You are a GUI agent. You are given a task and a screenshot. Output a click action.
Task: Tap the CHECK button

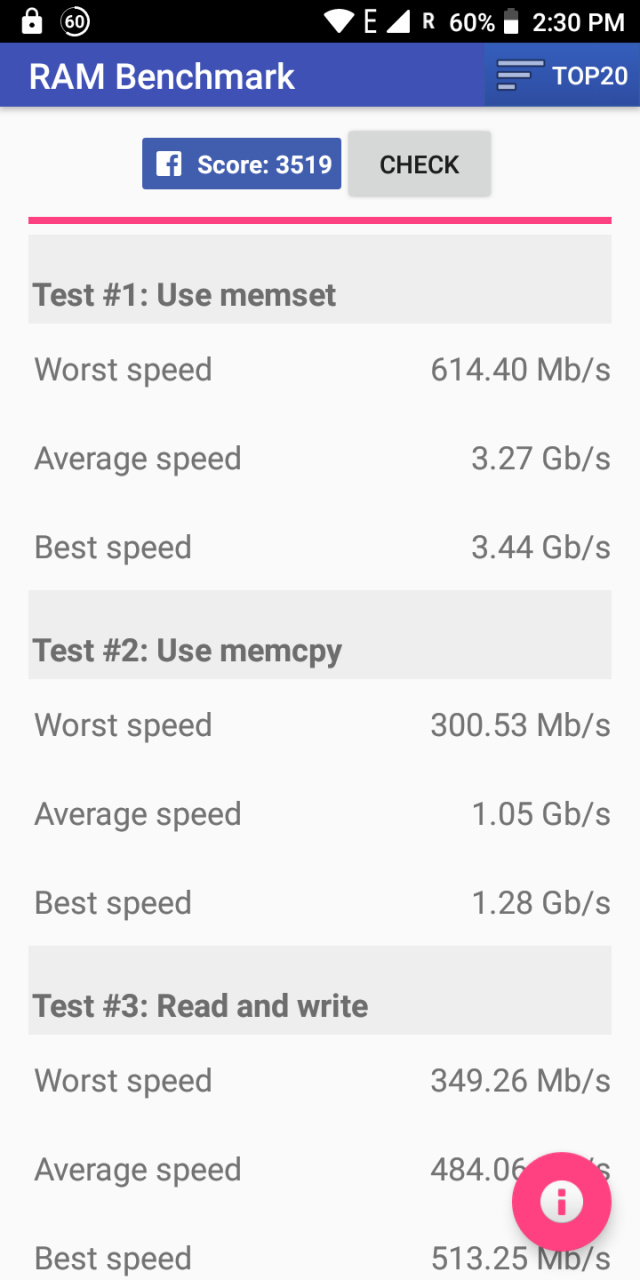[420, 164]
